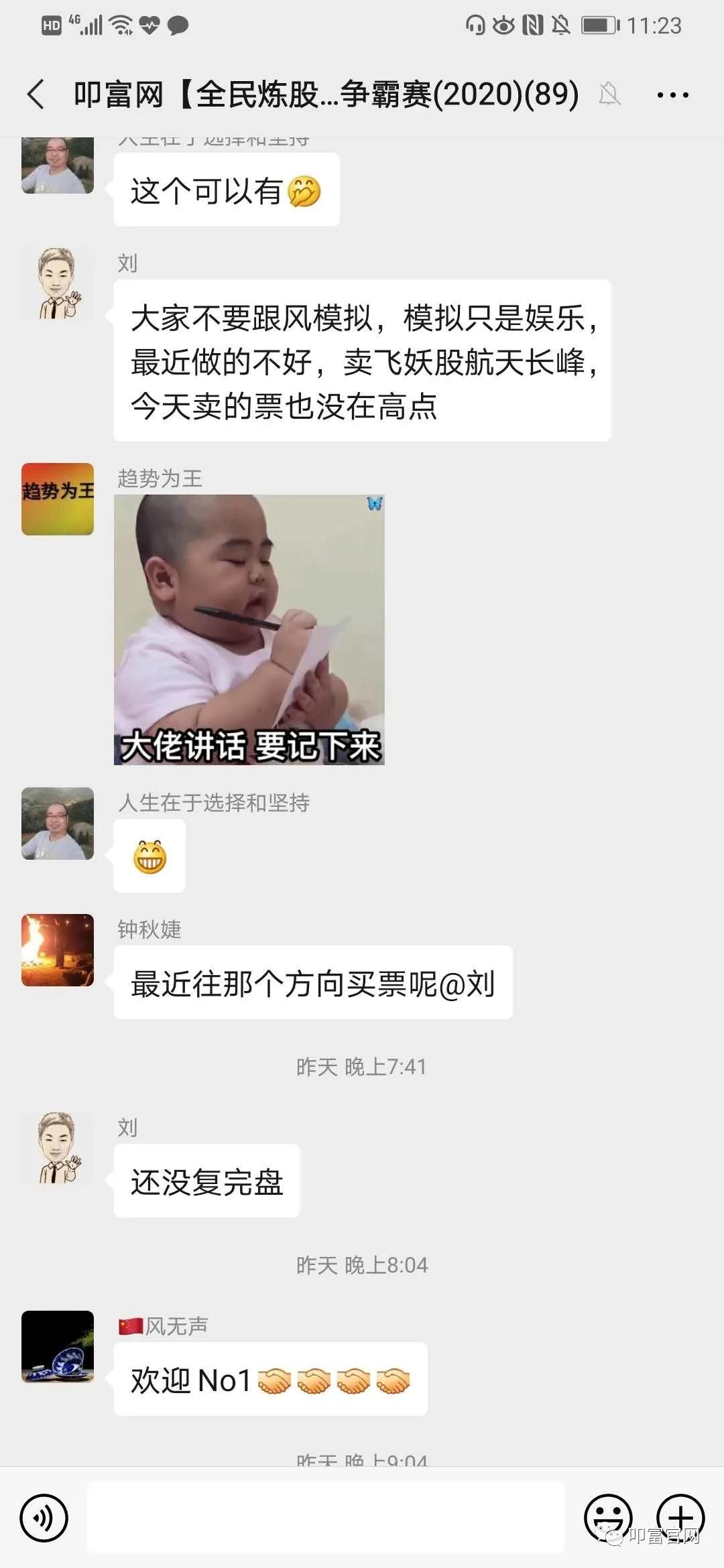Open the emoji sticker panel

[608, 1518]
